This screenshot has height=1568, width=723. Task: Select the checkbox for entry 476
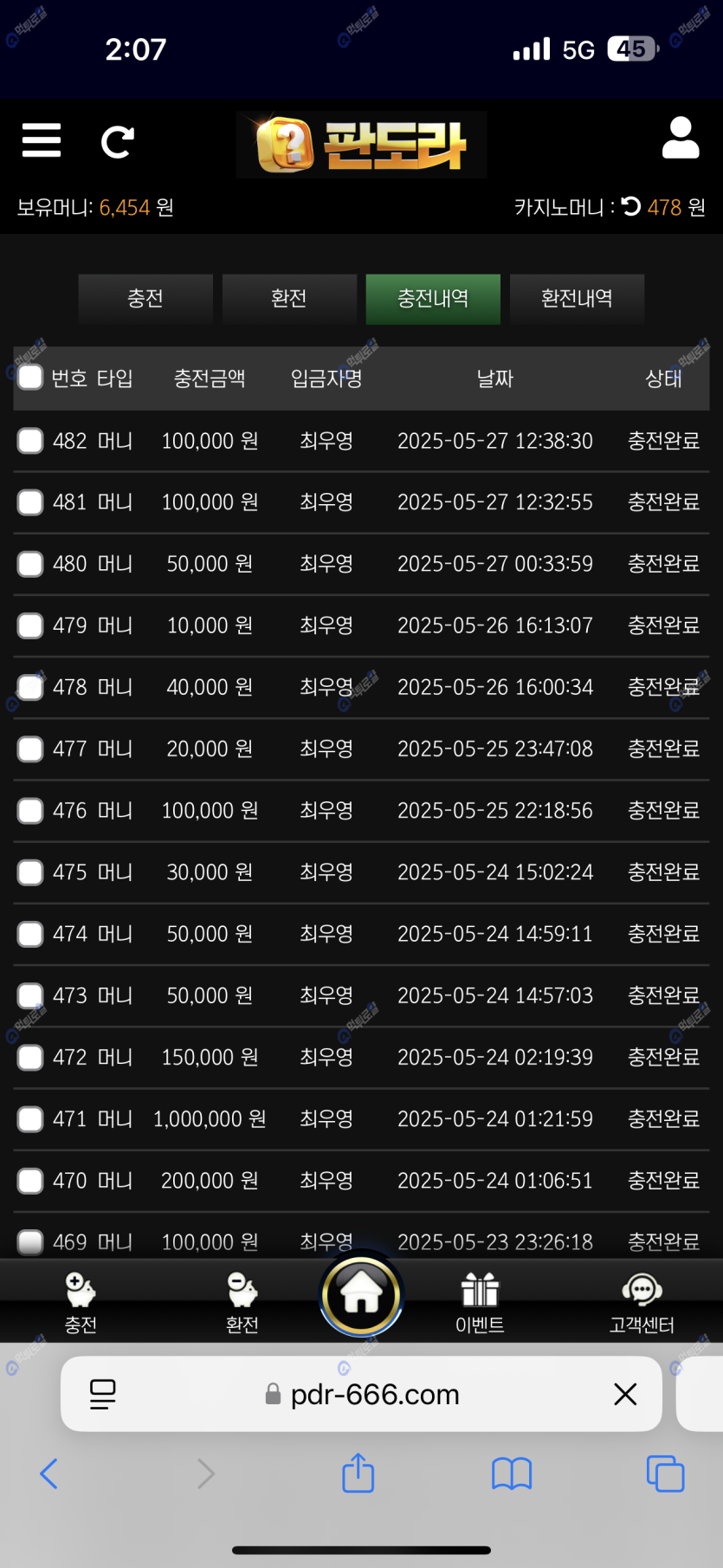coord(30,811)
